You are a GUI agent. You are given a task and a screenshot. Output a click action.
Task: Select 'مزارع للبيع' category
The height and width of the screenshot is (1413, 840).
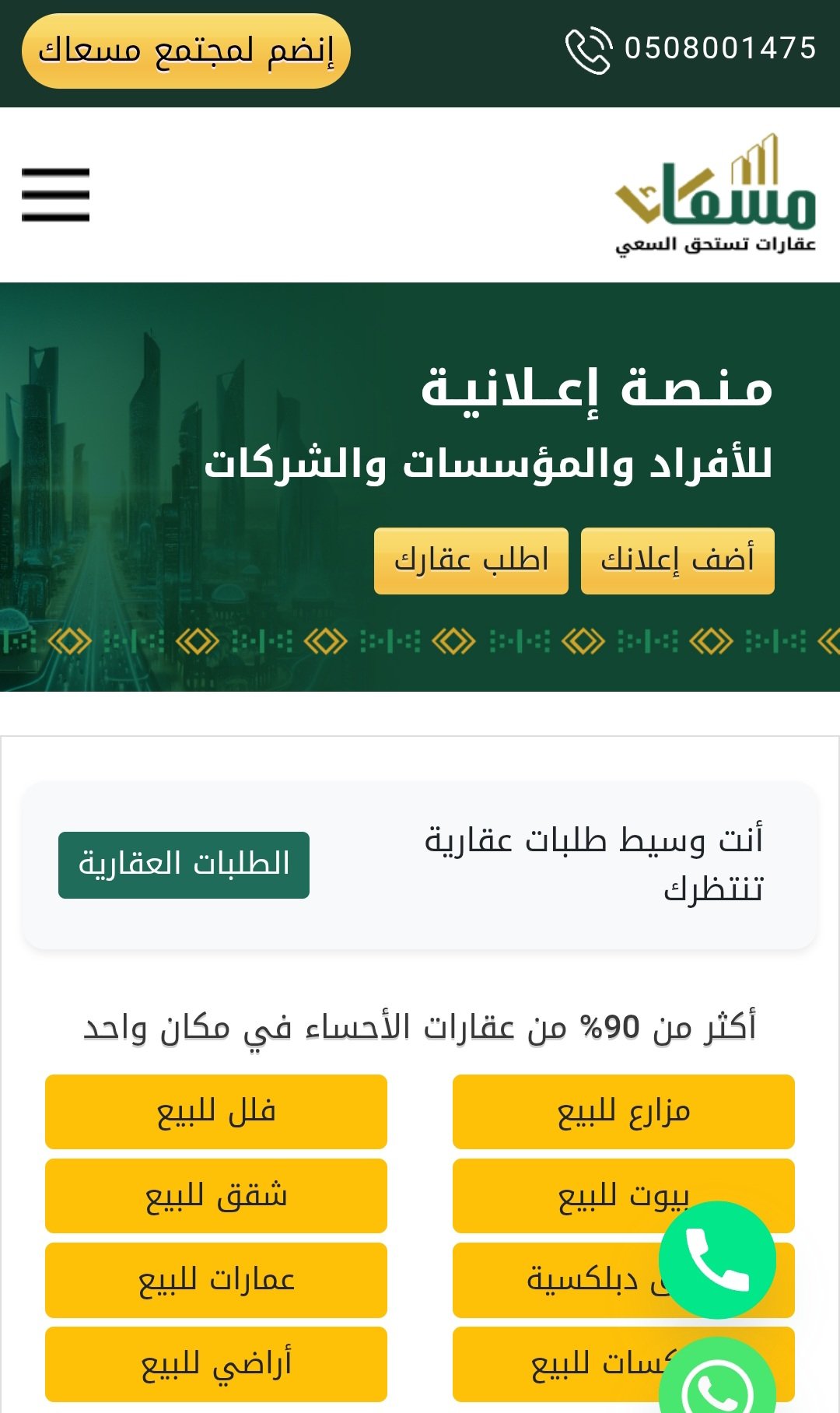click(x=623, y=1112)
